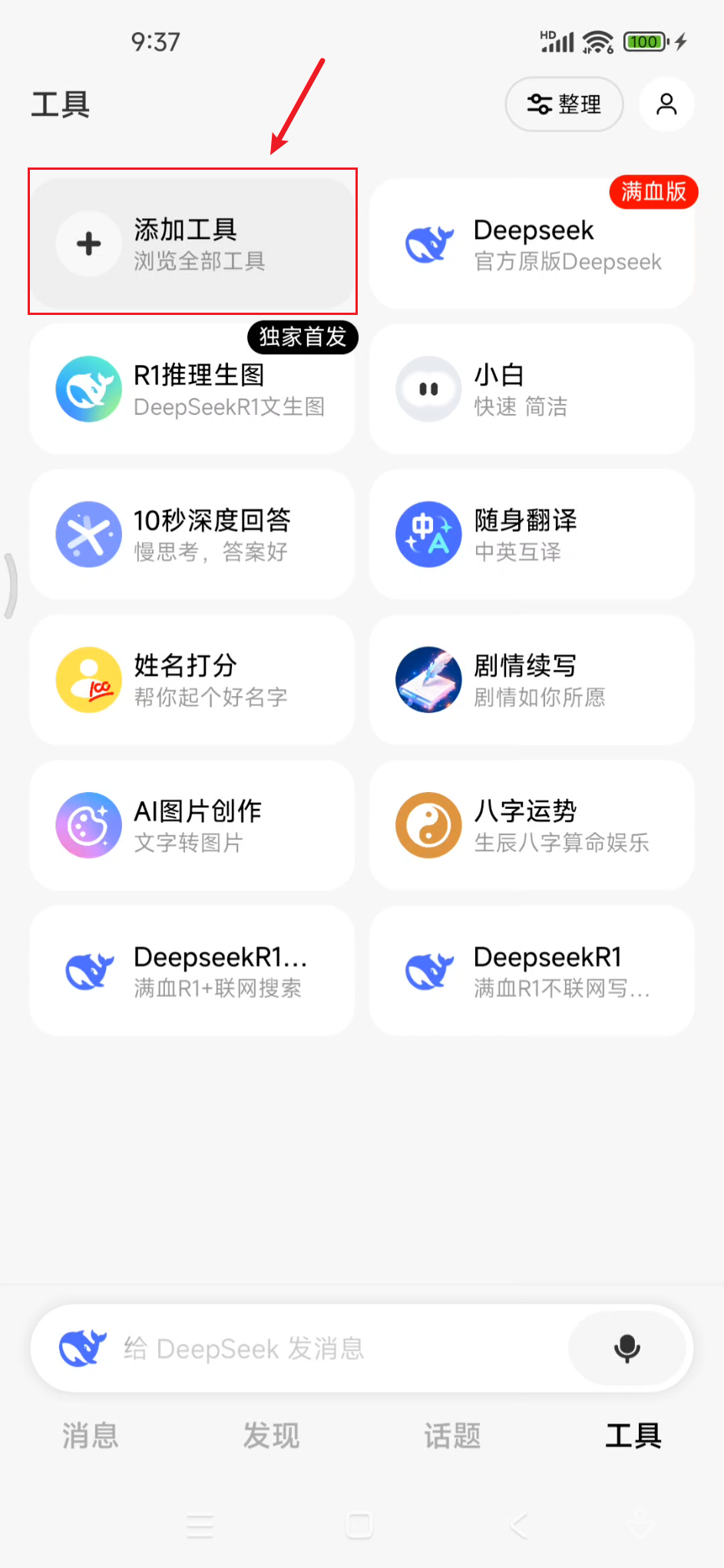This screenshot has height=1568, width=724.
Task: Select 10秒深度回答 tool
Action: point(193,534)
